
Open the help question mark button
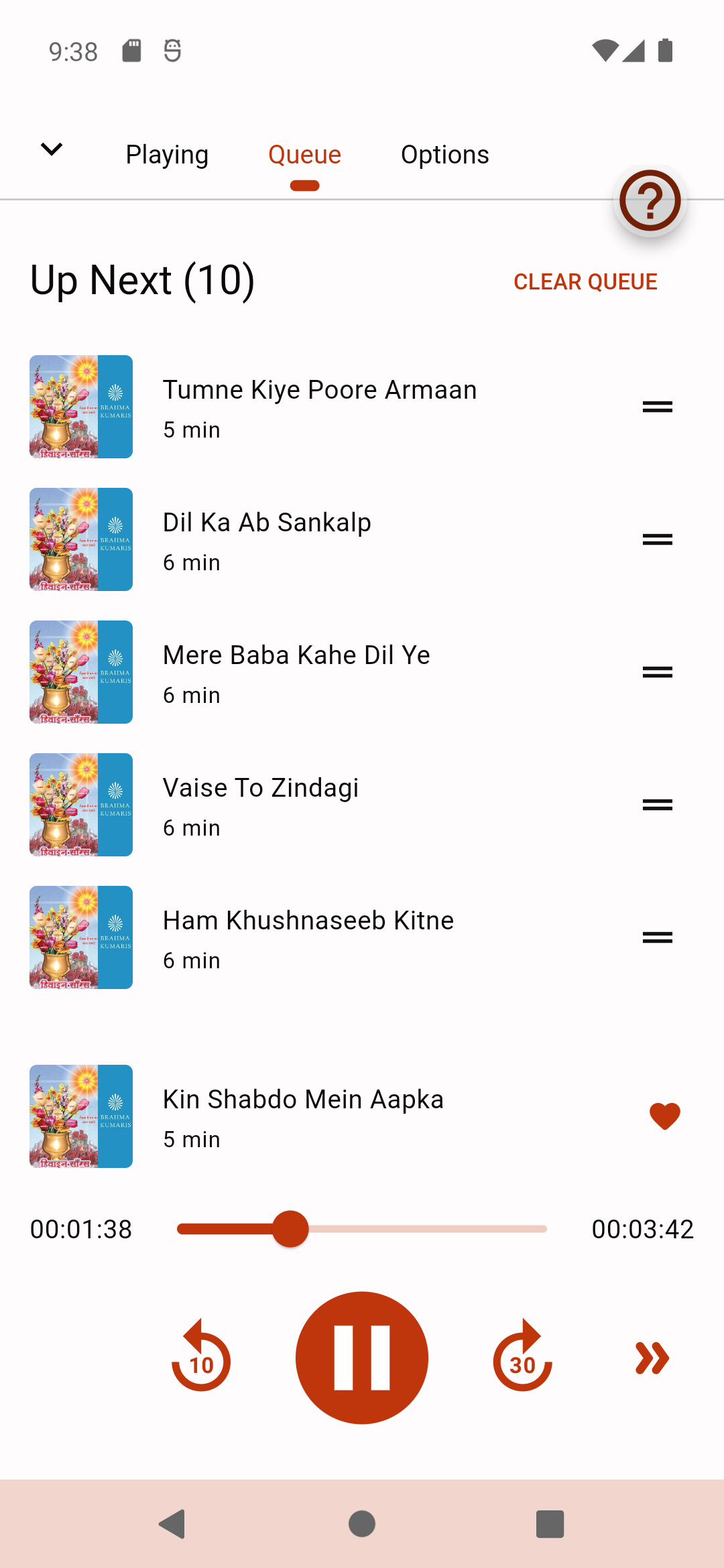(650, 200)
